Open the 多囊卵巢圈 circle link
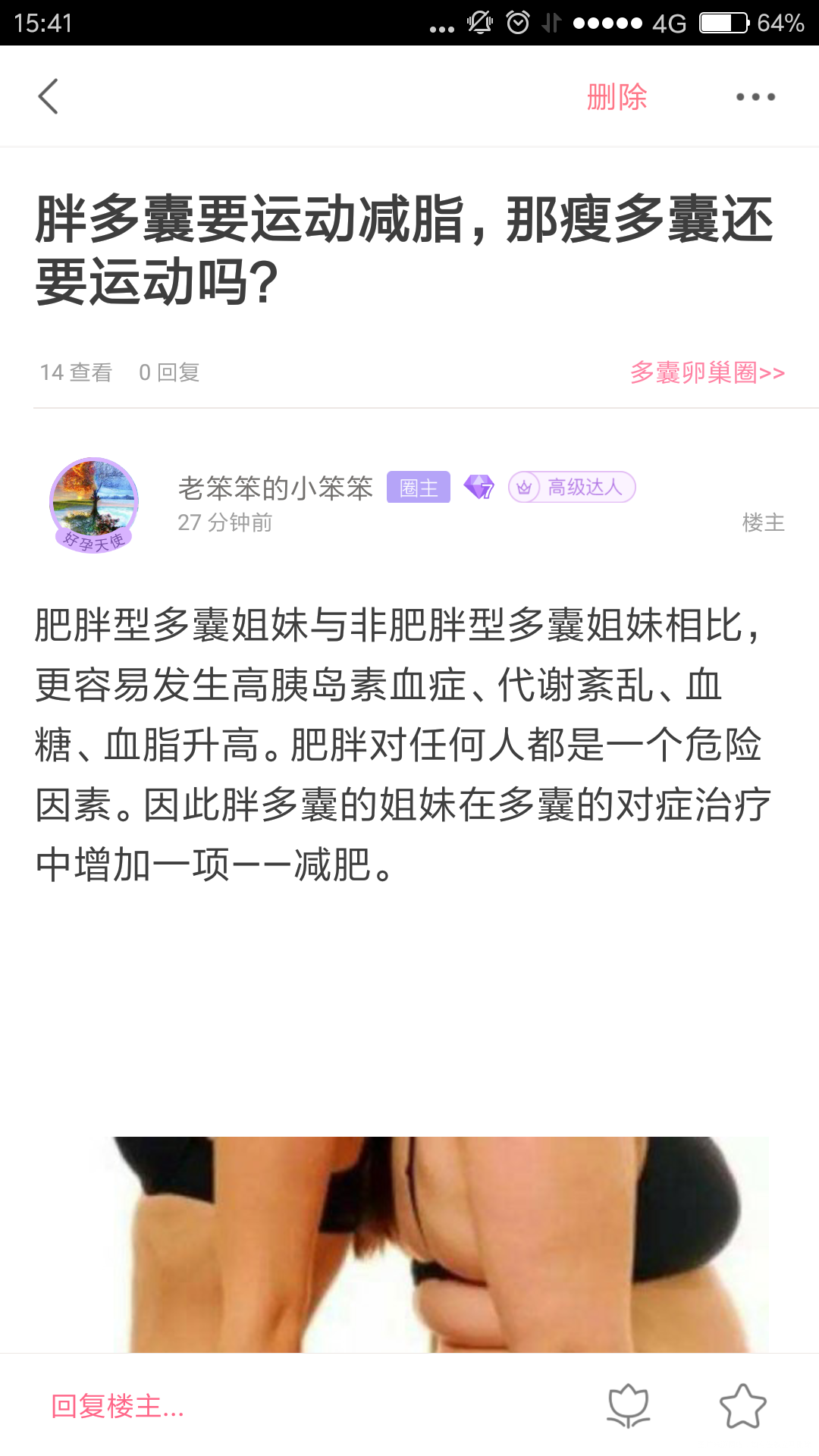Image resolution: width=819 pixels, height=1456 pixels. 708,372
